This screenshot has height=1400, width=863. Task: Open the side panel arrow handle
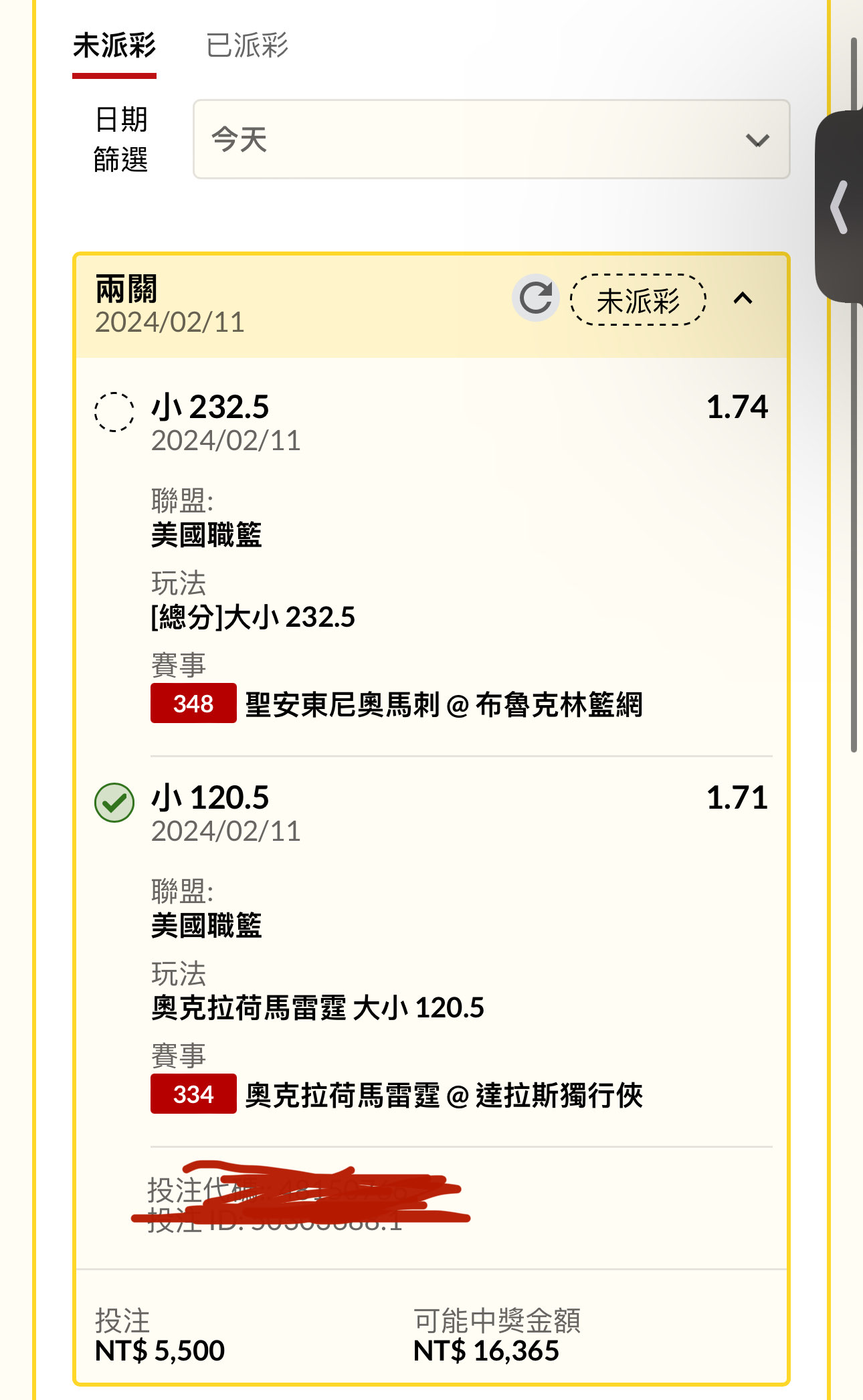[840, 207]
